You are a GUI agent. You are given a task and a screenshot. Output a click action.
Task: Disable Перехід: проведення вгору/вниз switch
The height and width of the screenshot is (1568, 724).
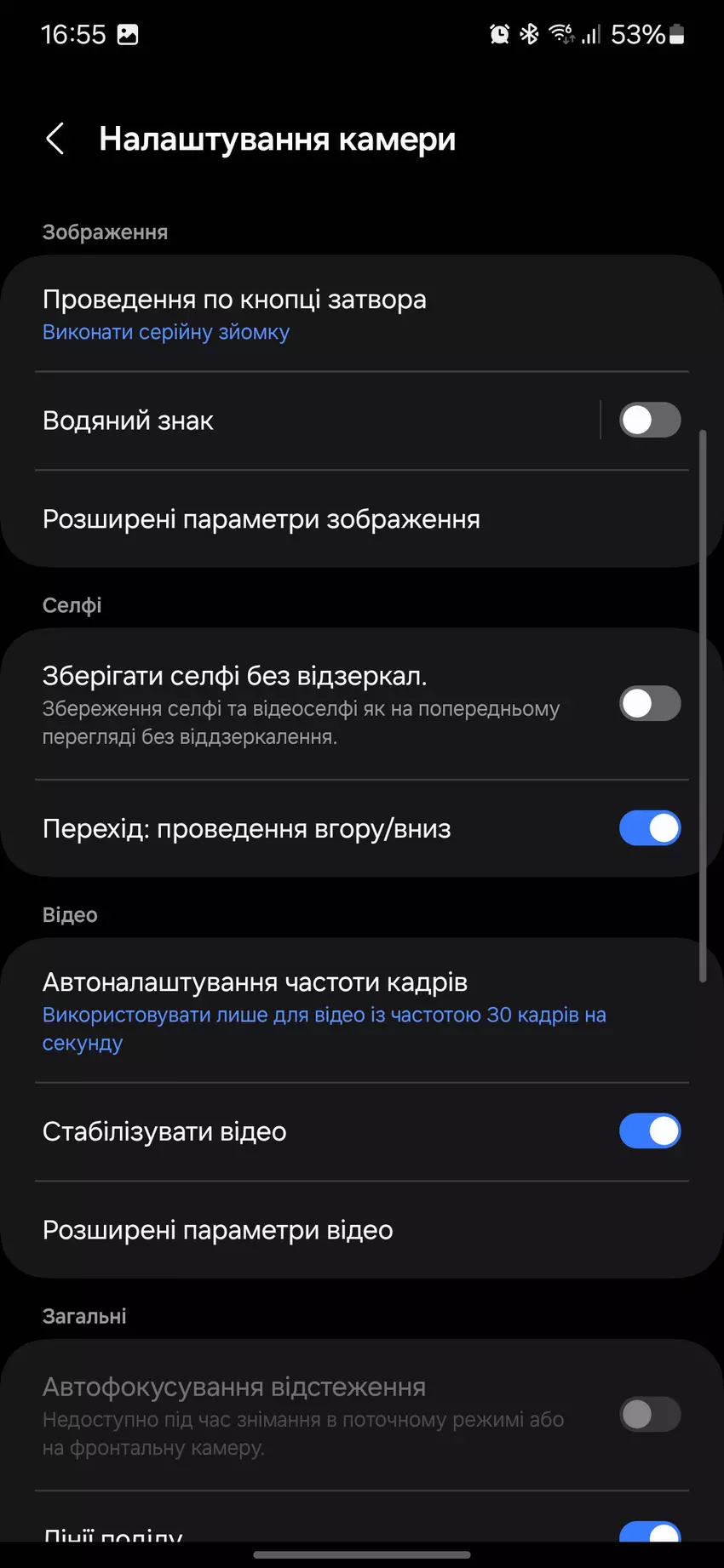click(649, 828)
